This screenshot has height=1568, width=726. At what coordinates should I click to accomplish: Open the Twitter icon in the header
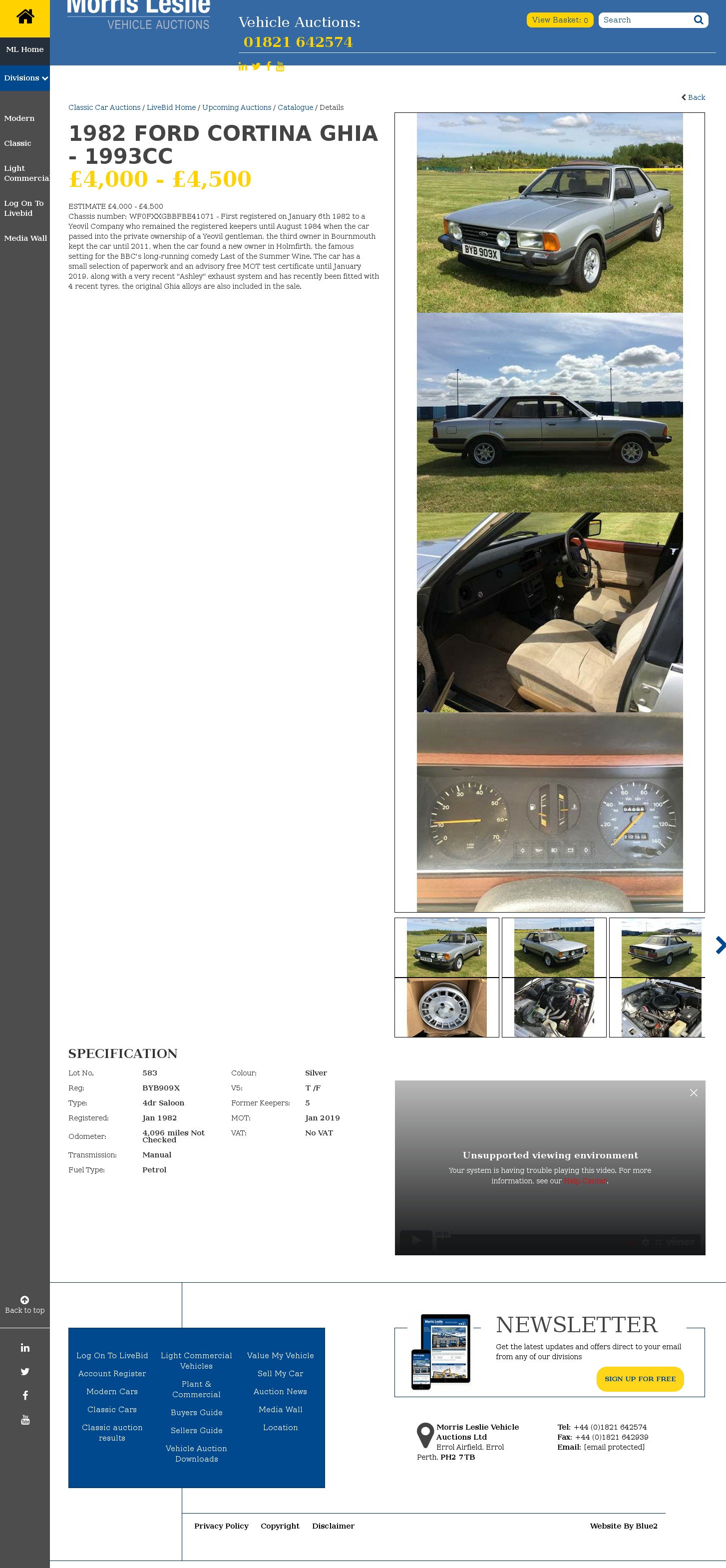[x=256, y=66]
